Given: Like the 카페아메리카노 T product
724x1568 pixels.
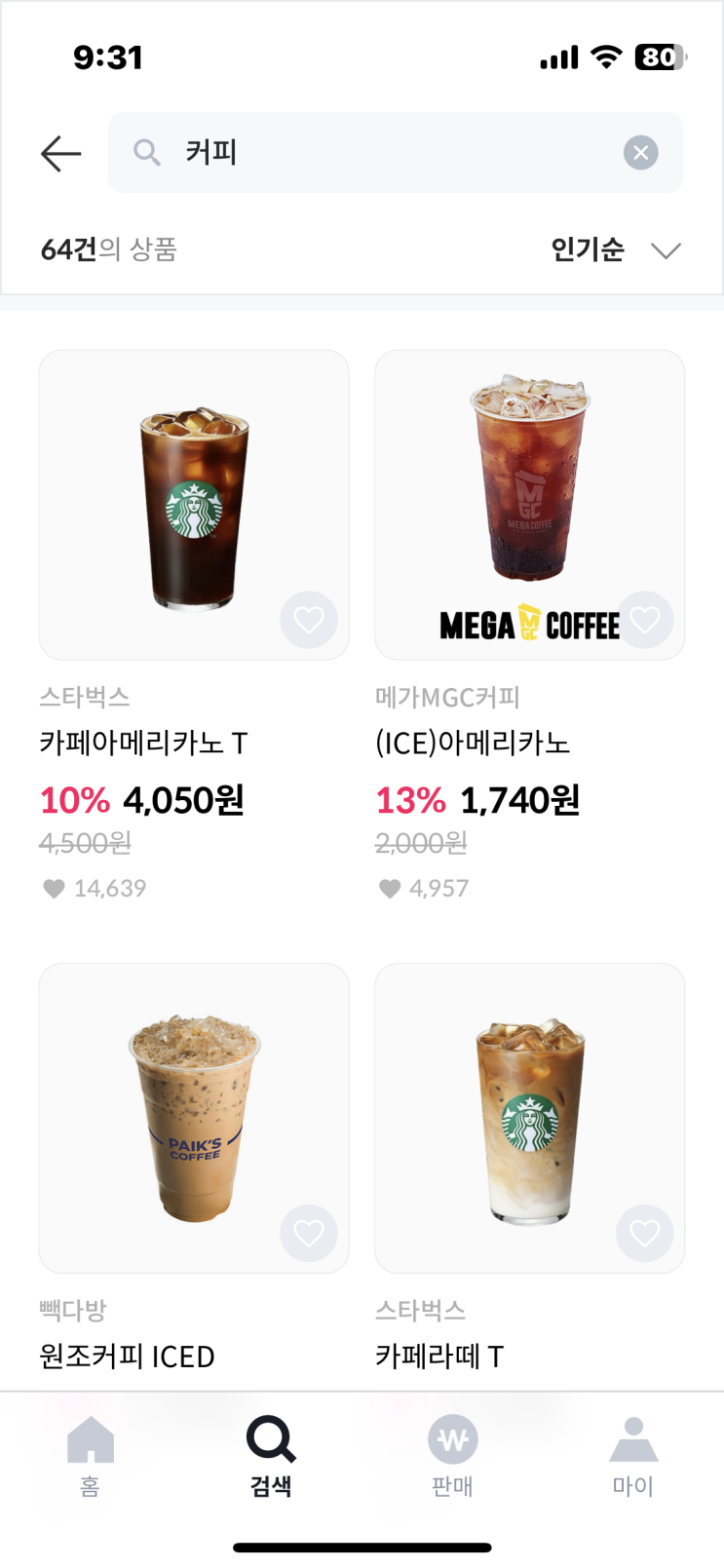Looking at the screenshot, I should point(309,620).
